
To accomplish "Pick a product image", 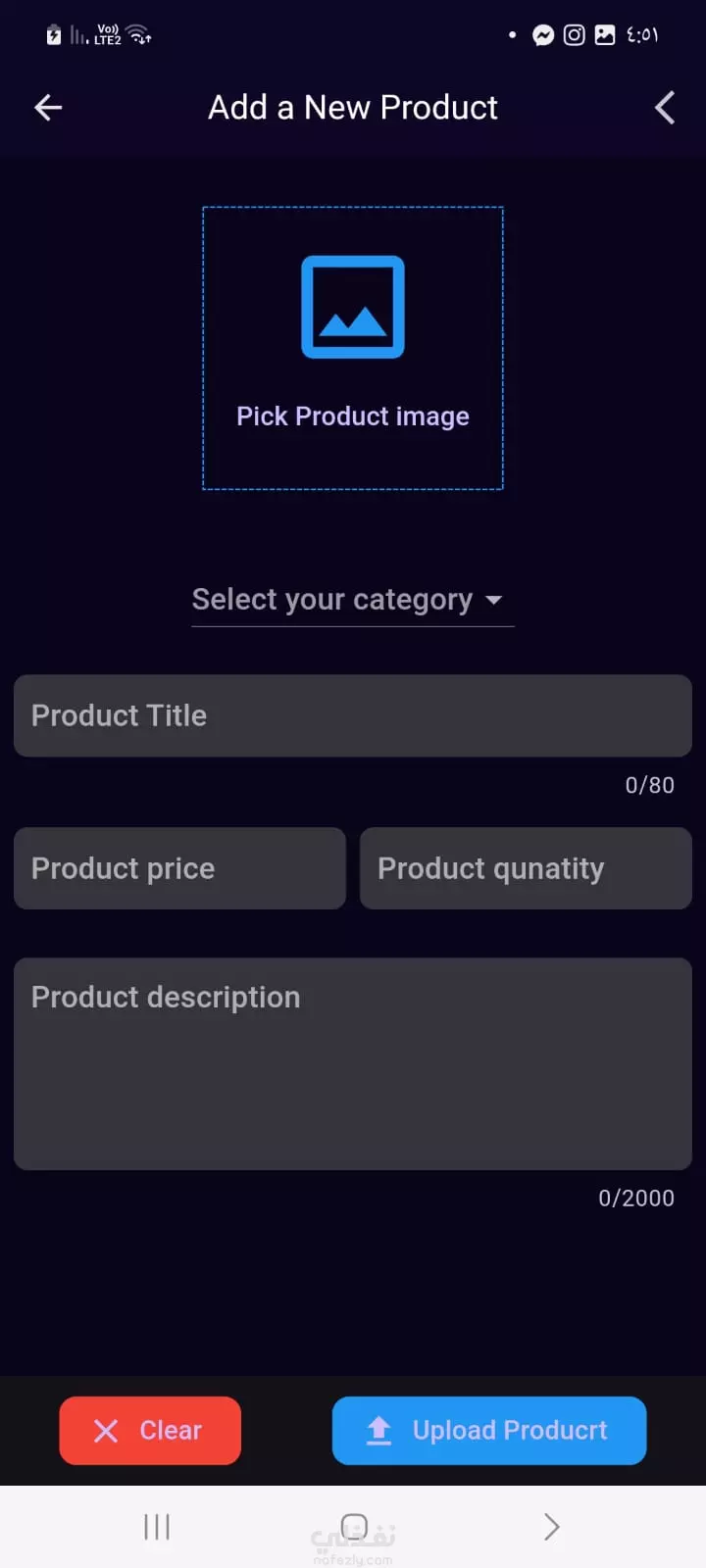I will 353,348.
